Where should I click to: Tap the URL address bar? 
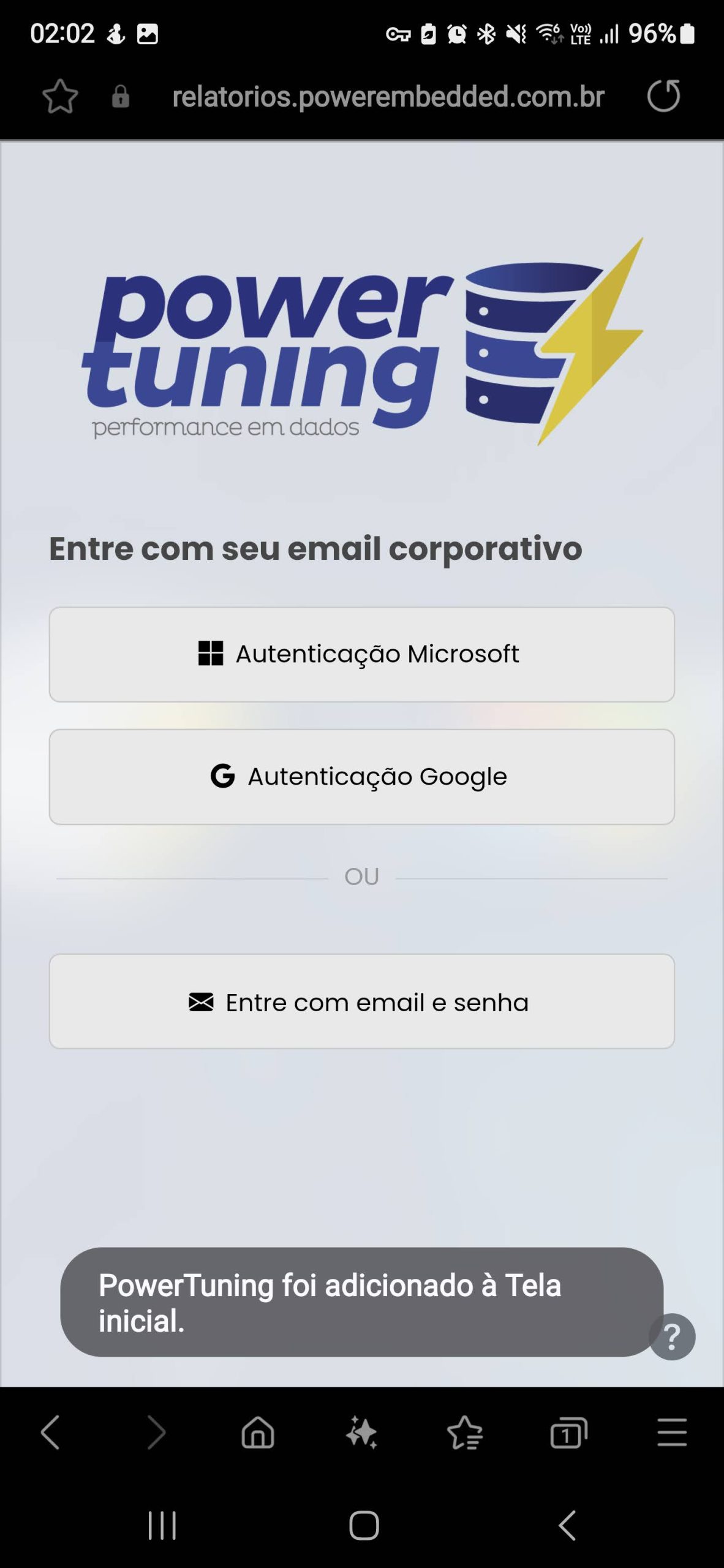click(x=388, y=96)
